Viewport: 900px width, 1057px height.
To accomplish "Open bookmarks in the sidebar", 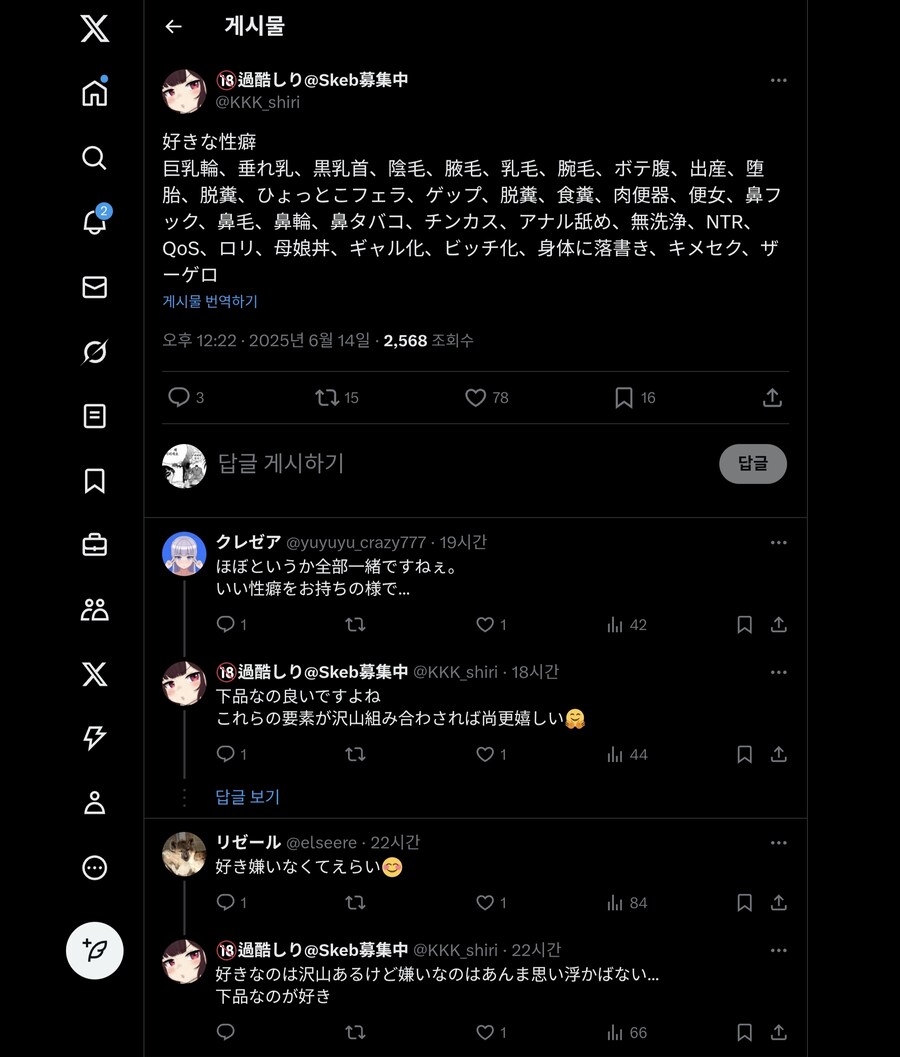I will tap(94, 481).
